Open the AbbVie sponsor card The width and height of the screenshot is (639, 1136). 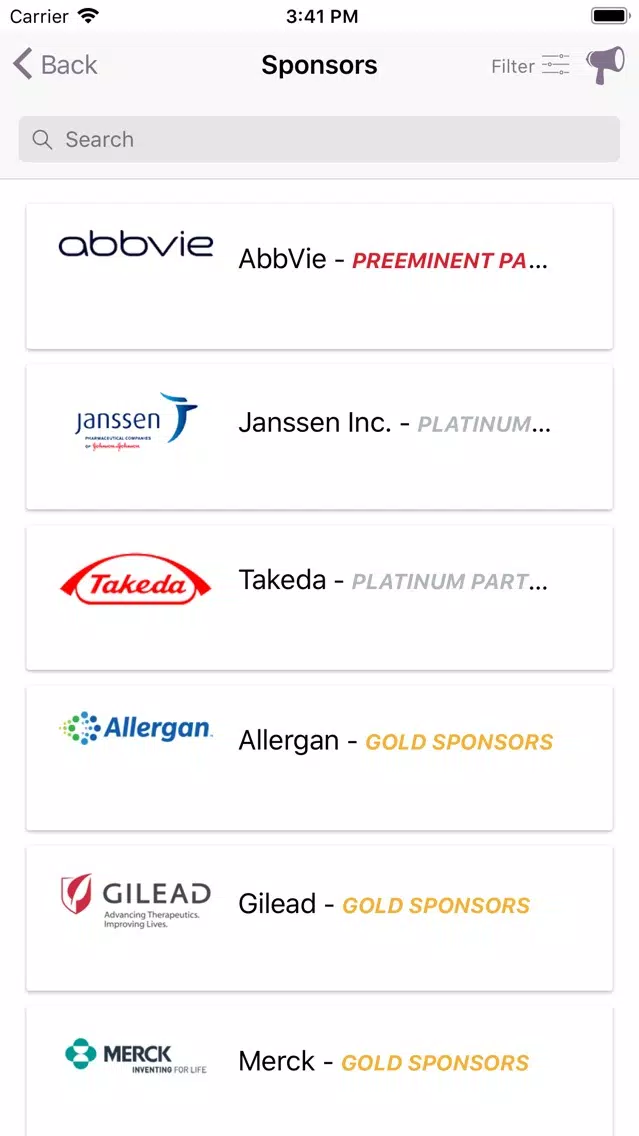[x=319, y=276]
